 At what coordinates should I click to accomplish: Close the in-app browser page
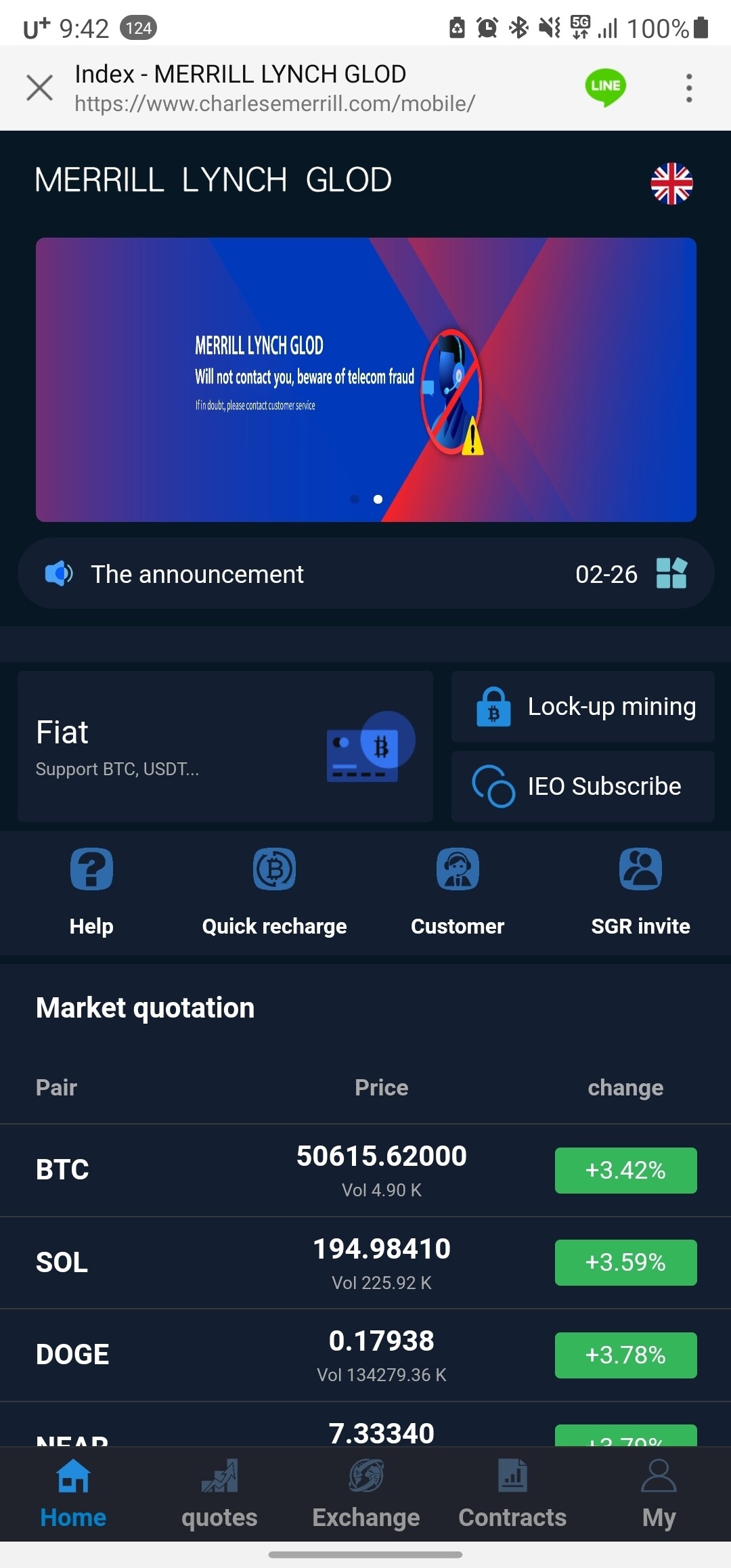[x=39, y=87]
